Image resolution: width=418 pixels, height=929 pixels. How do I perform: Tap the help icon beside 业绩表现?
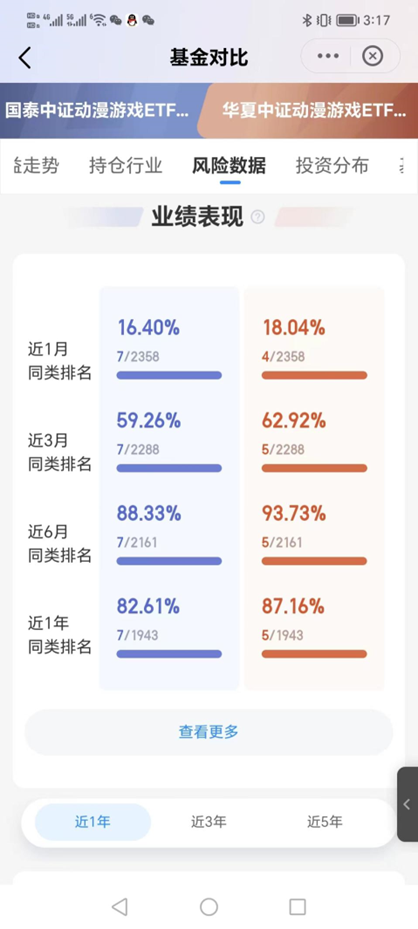(258, 217)
